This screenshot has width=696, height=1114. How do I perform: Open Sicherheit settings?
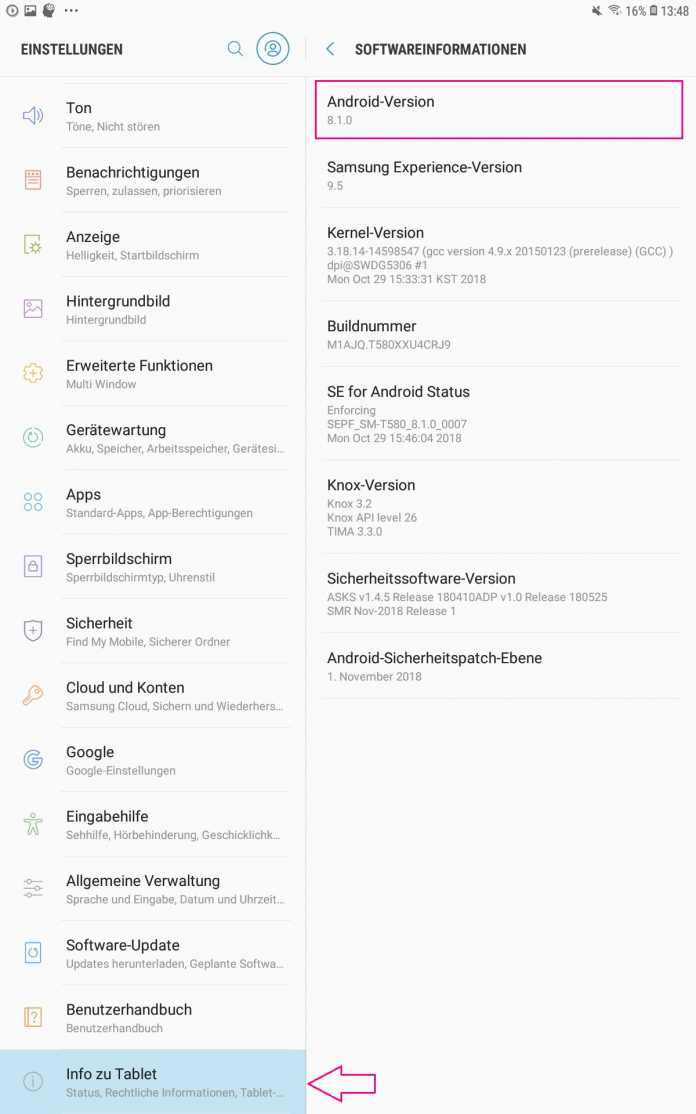click(x=152, y=631)
